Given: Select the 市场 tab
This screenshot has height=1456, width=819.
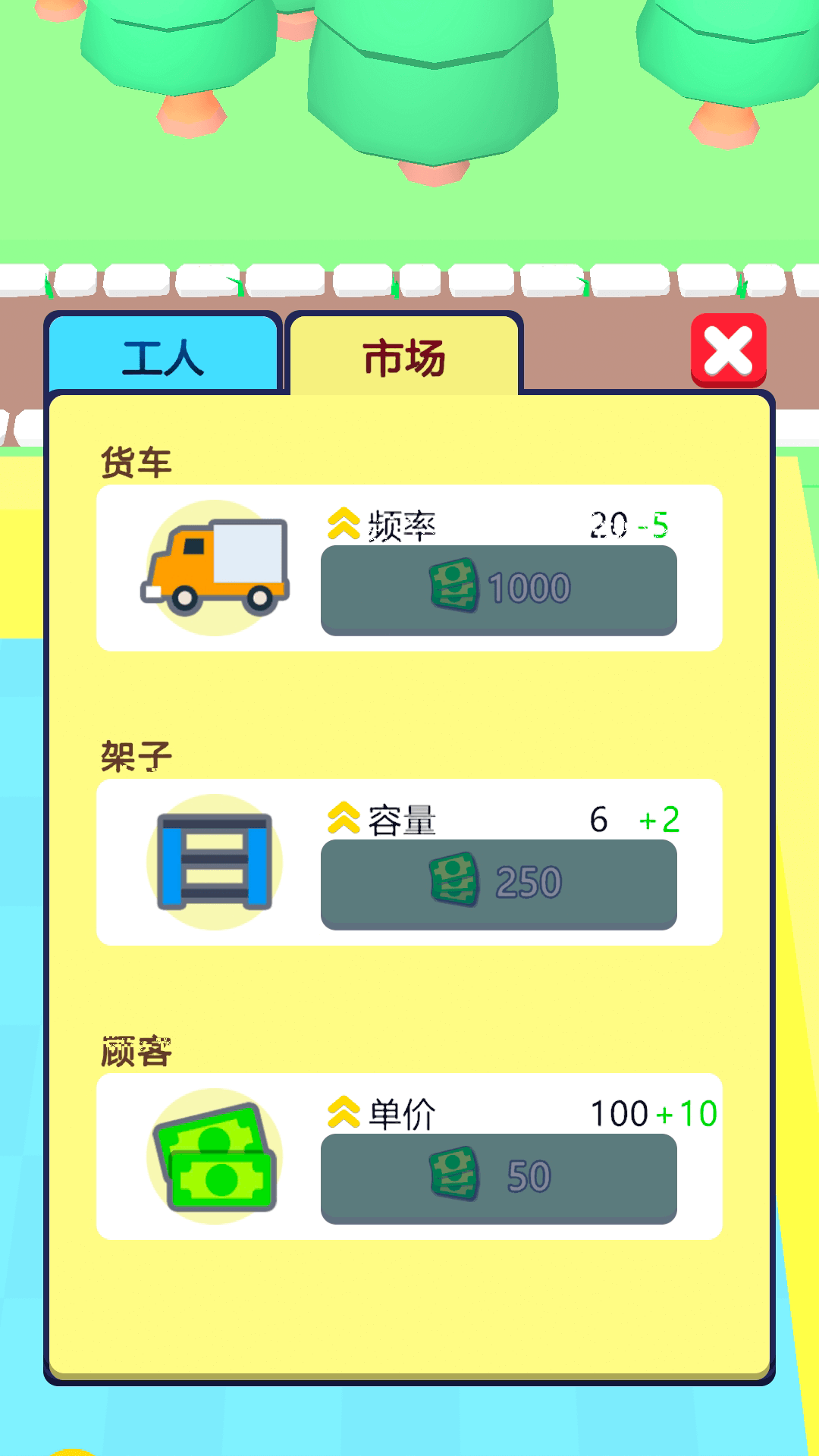Looking at the screenshot, I should pyautogui.click(x=405, y=355).
